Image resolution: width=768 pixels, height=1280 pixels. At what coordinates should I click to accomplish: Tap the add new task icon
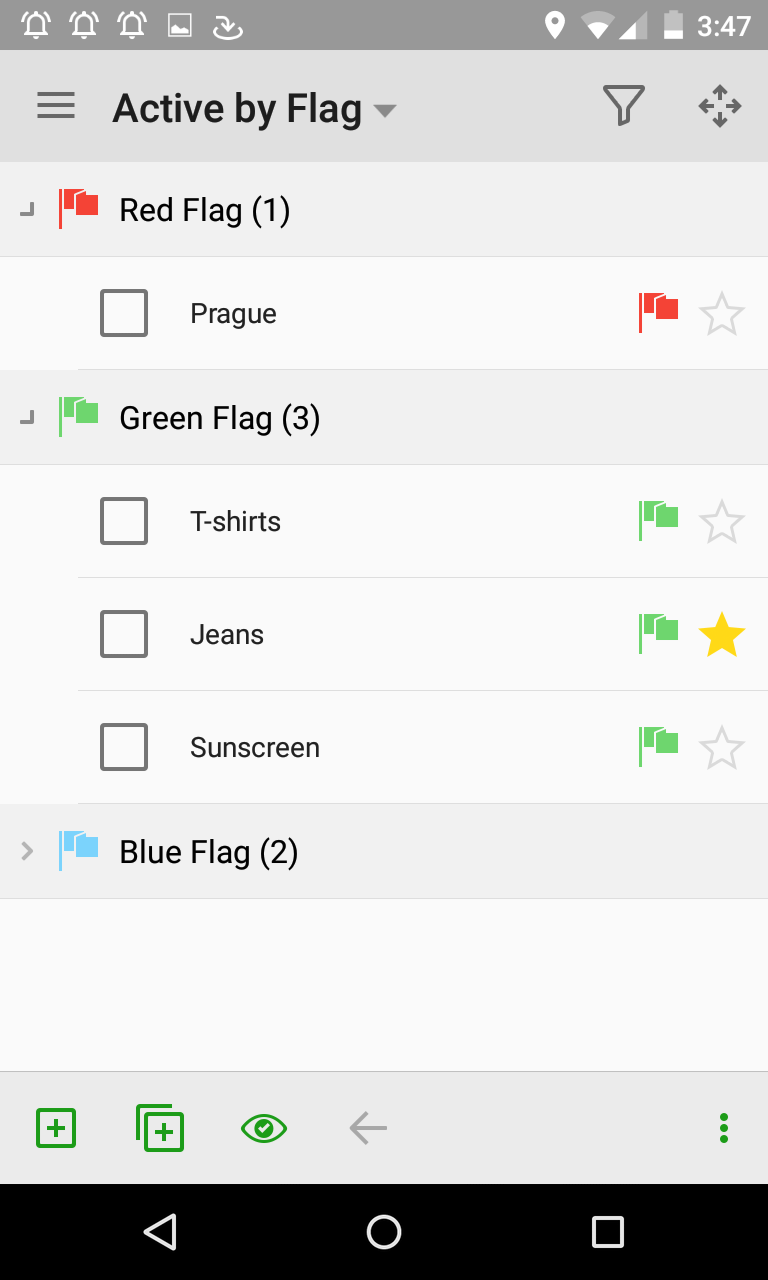pyautogui.click(x=56, y=1127)
